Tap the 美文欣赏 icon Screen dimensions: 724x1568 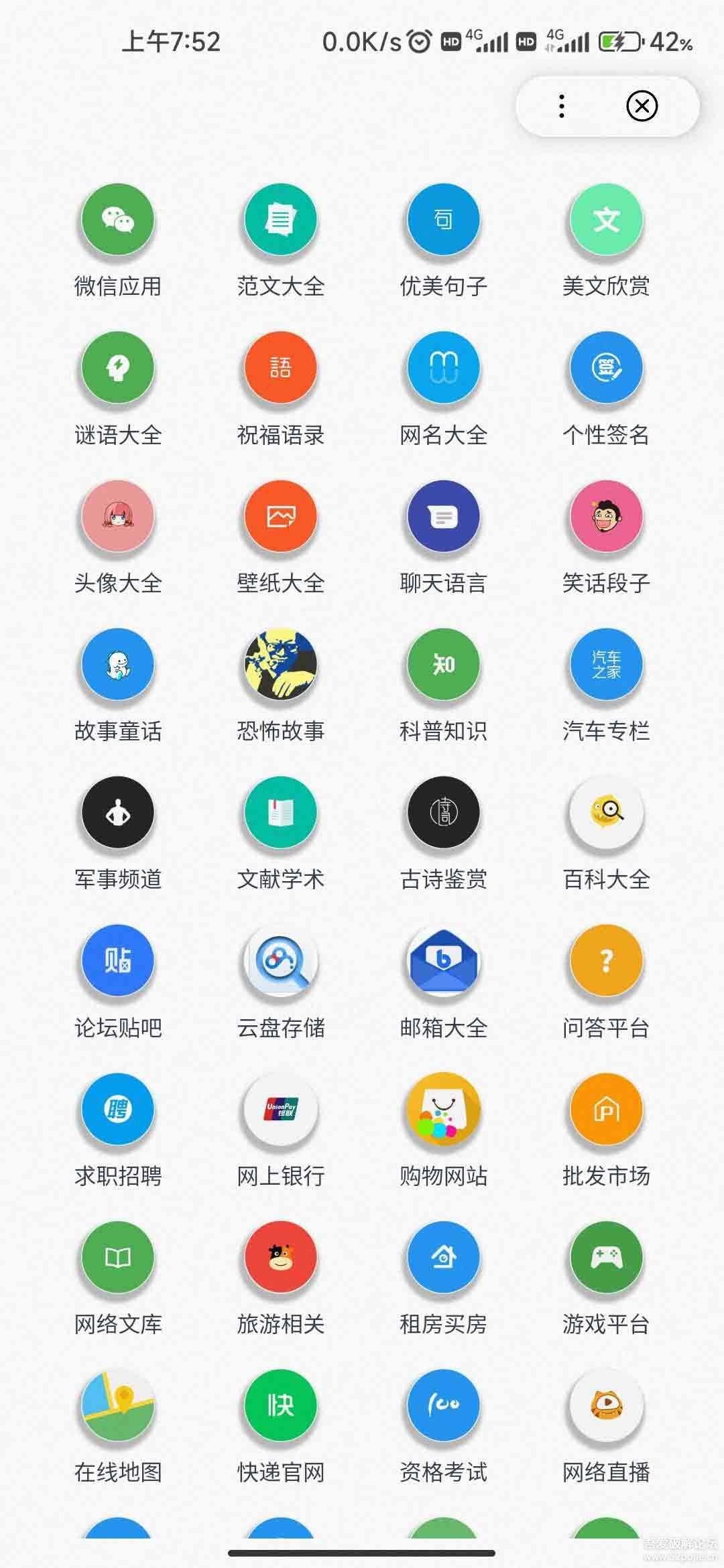(605, 221)
